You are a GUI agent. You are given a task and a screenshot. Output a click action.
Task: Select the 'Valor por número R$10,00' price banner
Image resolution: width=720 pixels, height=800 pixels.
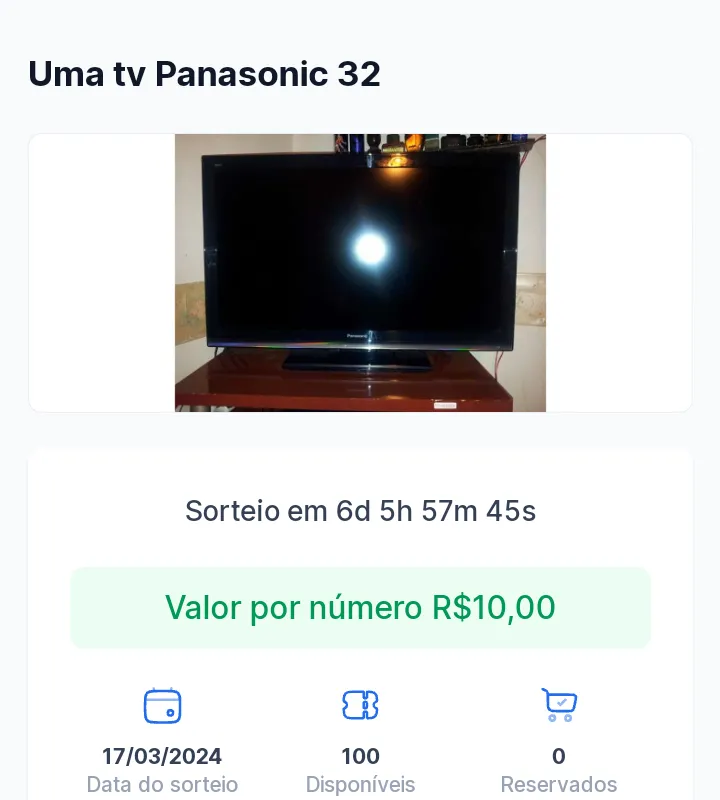tap(360, 607)
